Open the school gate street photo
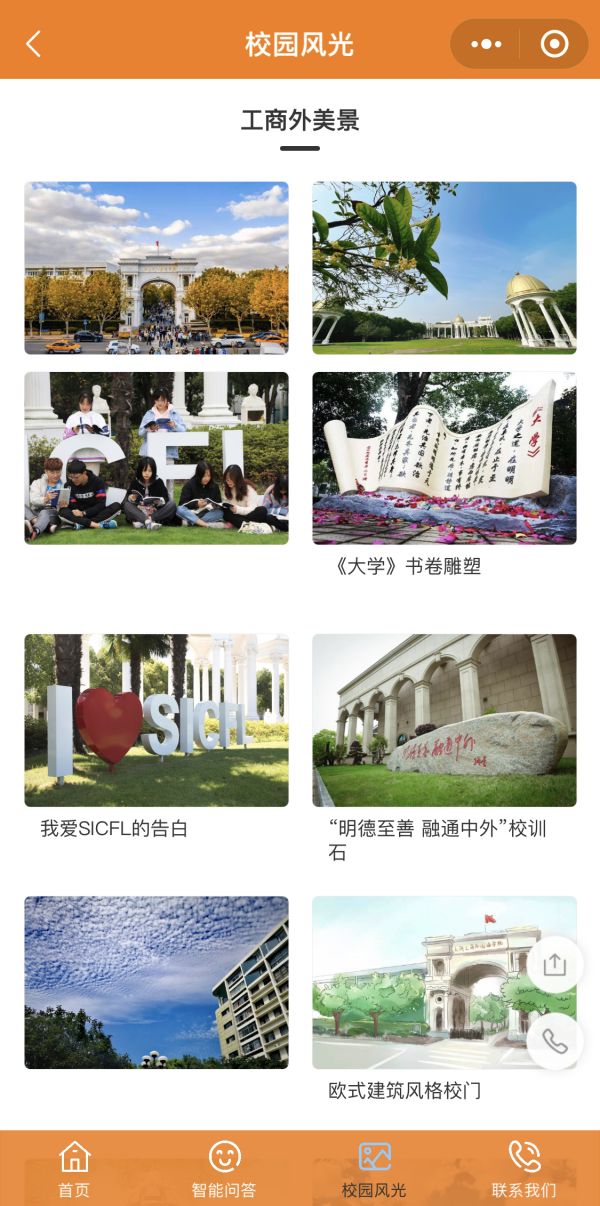Viewport: 600px width, 1206px height. (x=156, y=268)
